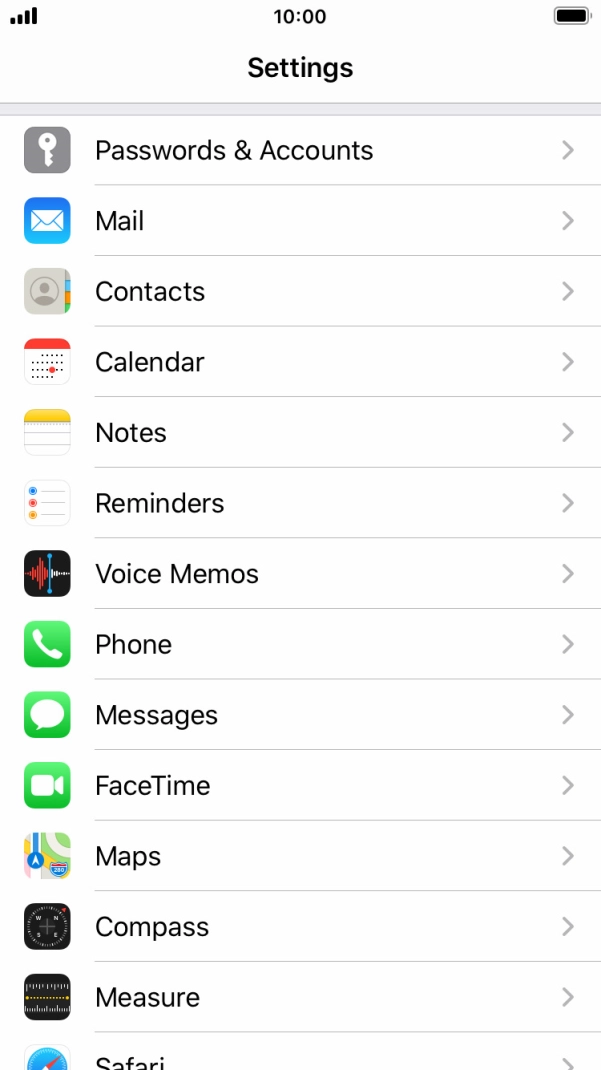Open Calendar settings row

pyautogui.click(x=300, y=362)
